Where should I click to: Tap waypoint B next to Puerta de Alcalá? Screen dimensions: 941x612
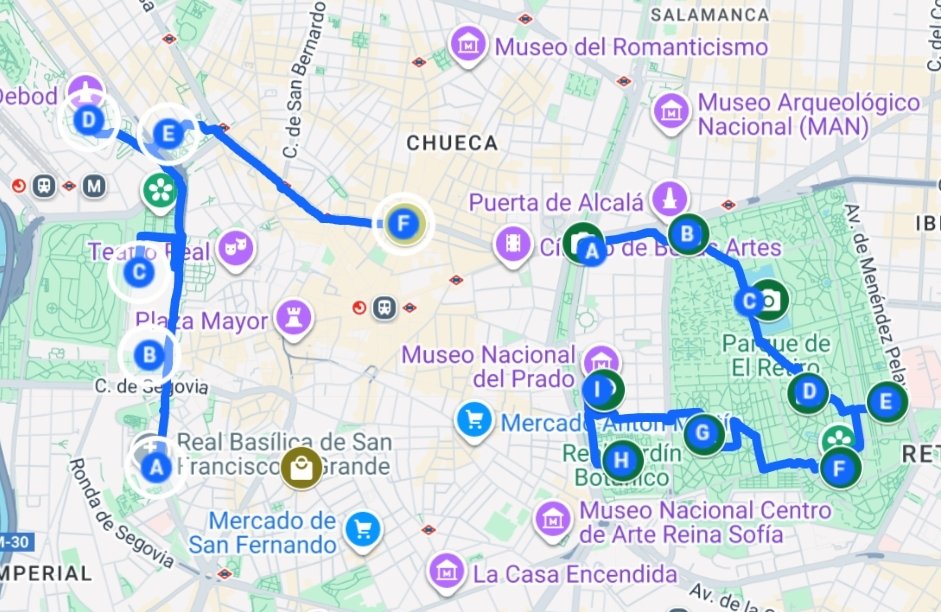pyautogui.click(x=687, y=235)
